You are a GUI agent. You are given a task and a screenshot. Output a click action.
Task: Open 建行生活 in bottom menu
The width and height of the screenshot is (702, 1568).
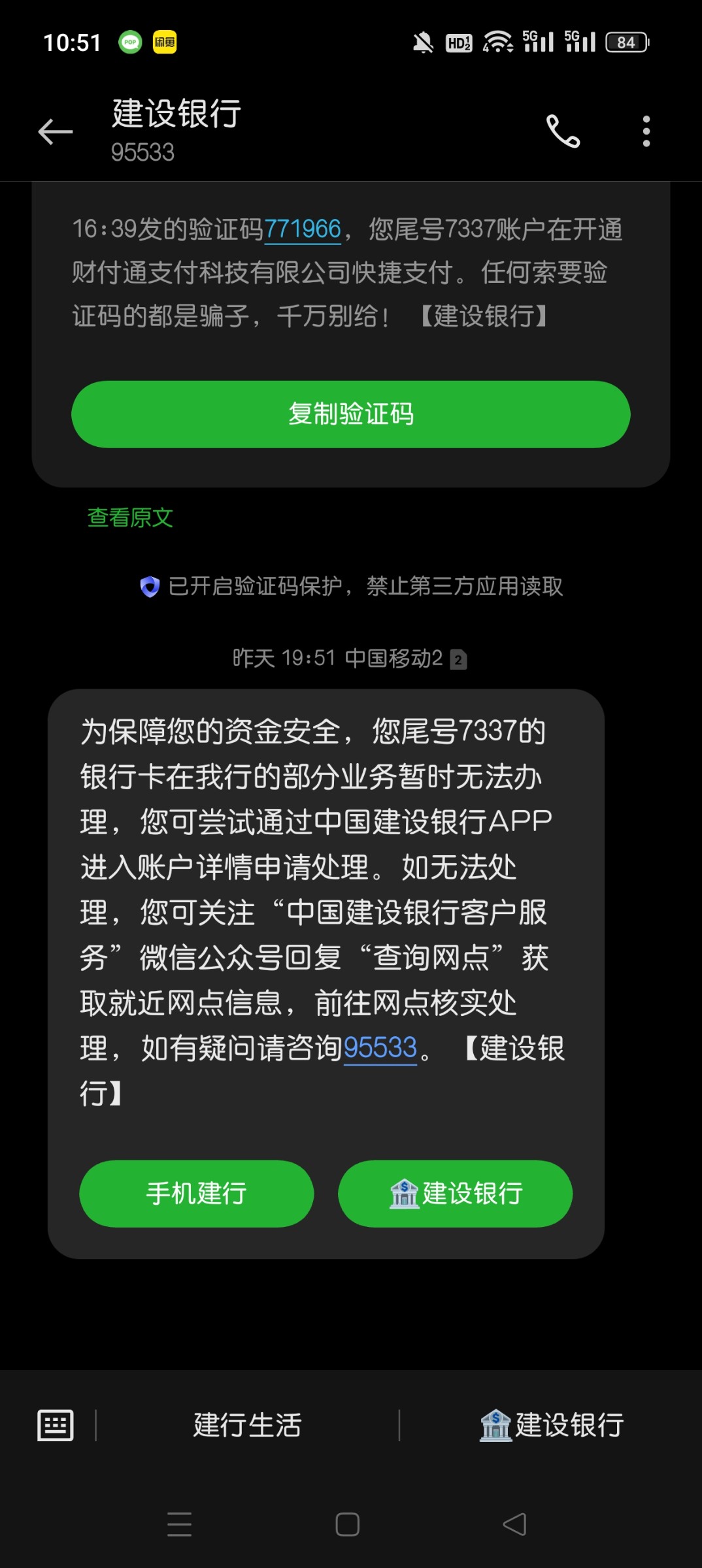[248, 1425]
